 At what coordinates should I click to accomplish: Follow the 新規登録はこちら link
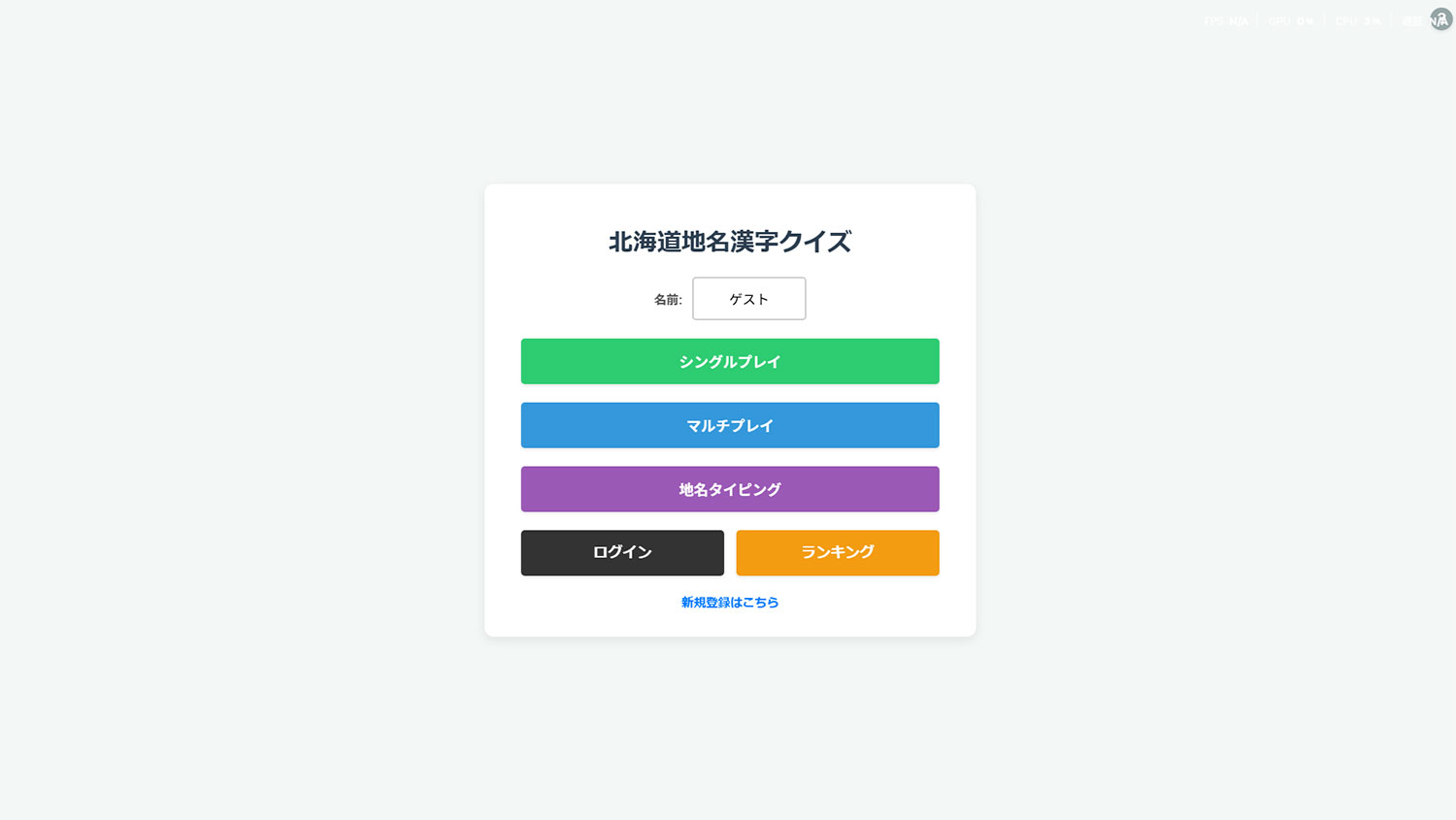coord(730,603)
